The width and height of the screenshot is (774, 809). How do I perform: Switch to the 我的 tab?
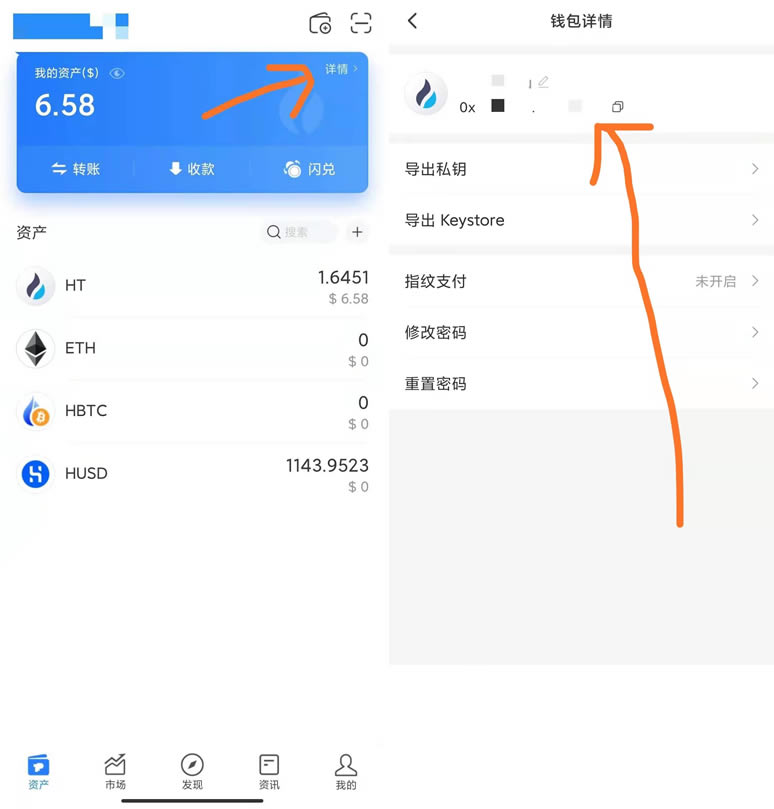[x=345, y=772]
